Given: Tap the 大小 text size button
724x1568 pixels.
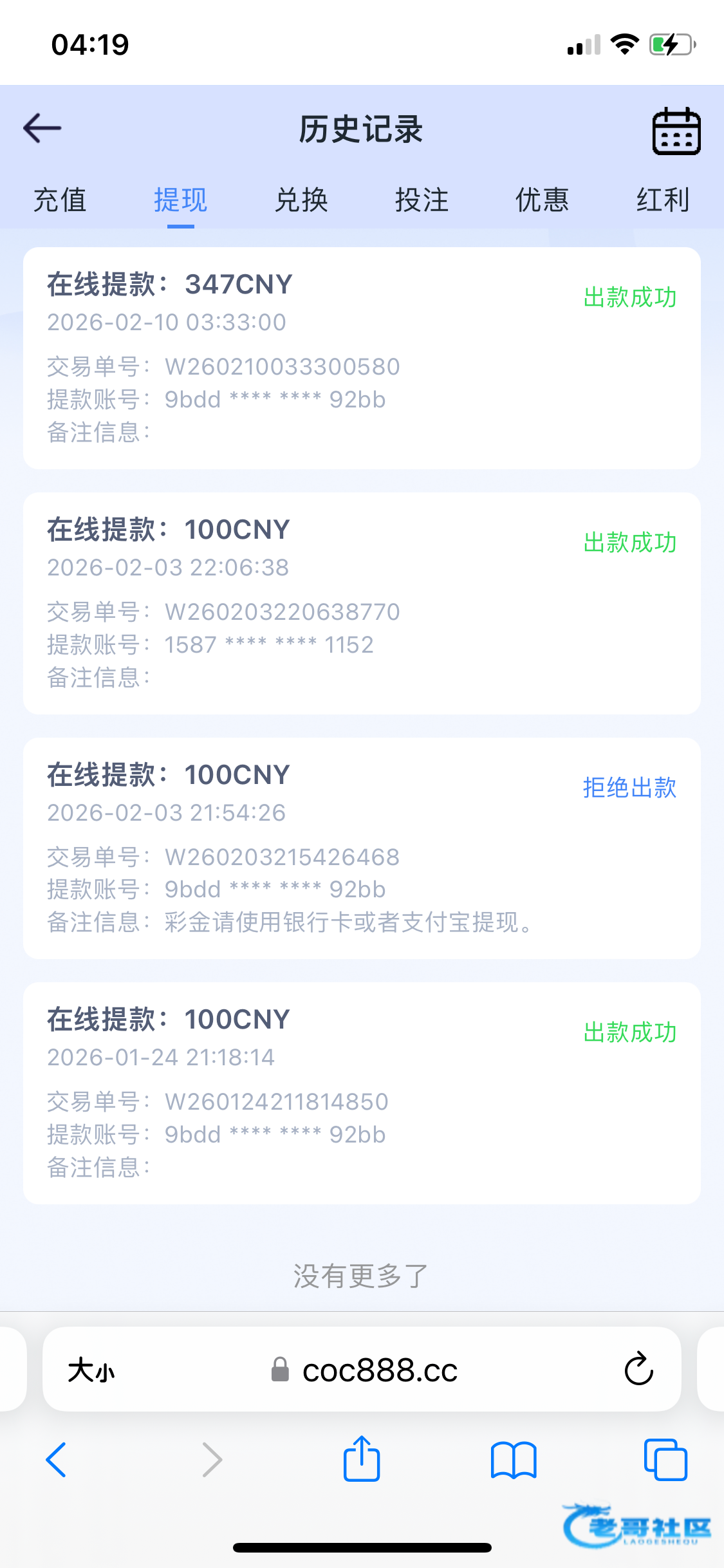Looking at the screenshot, I should click(91, 1370).
